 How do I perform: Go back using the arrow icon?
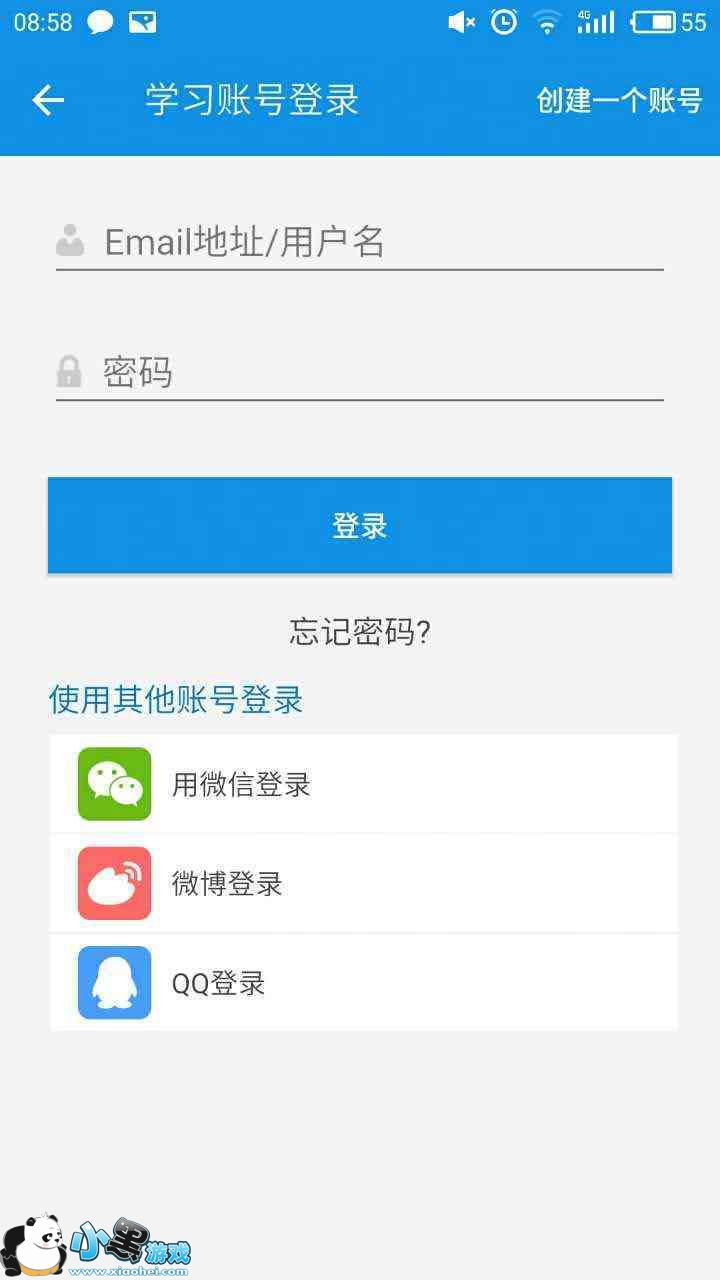pos(48,100)
